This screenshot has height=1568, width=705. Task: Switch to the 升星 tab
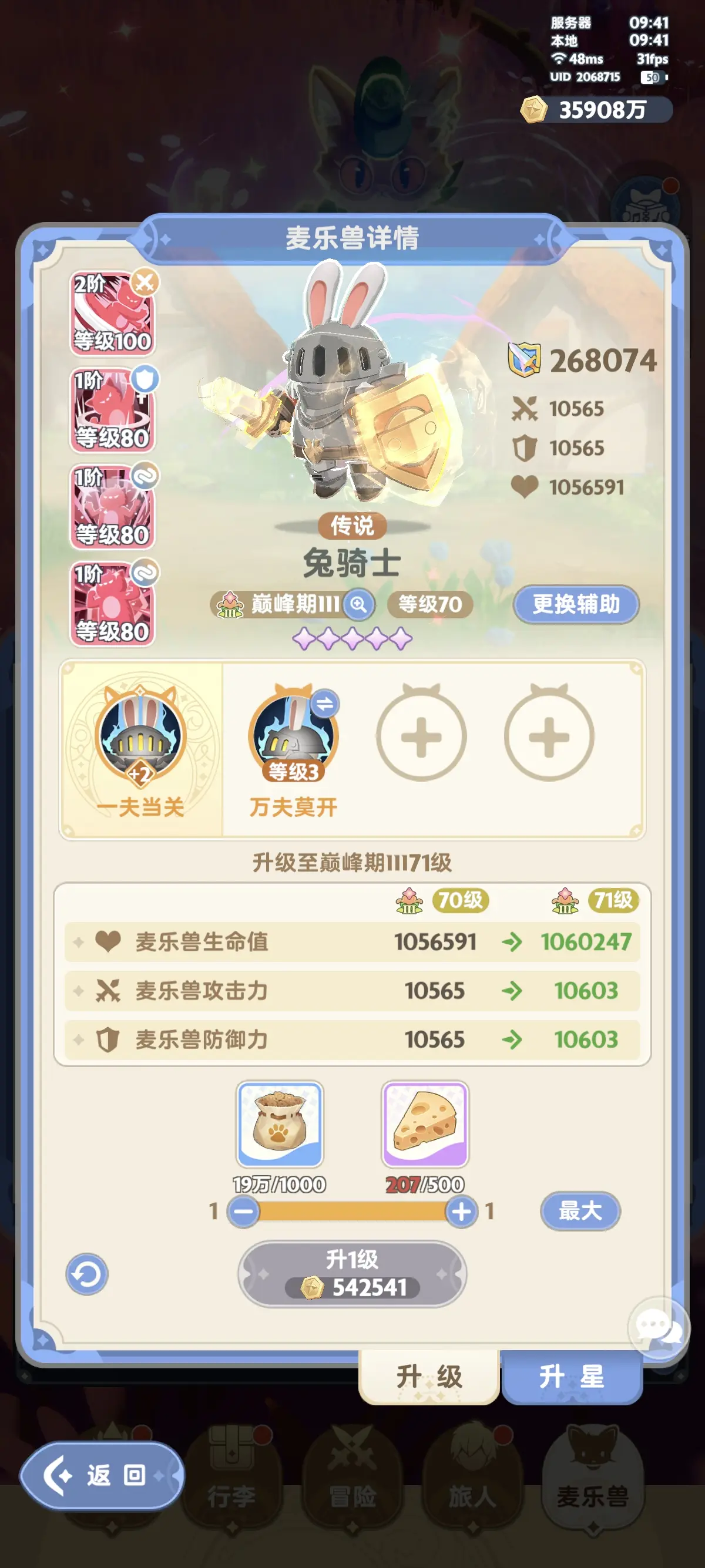pyautogui.click(x=571, y=1377)
